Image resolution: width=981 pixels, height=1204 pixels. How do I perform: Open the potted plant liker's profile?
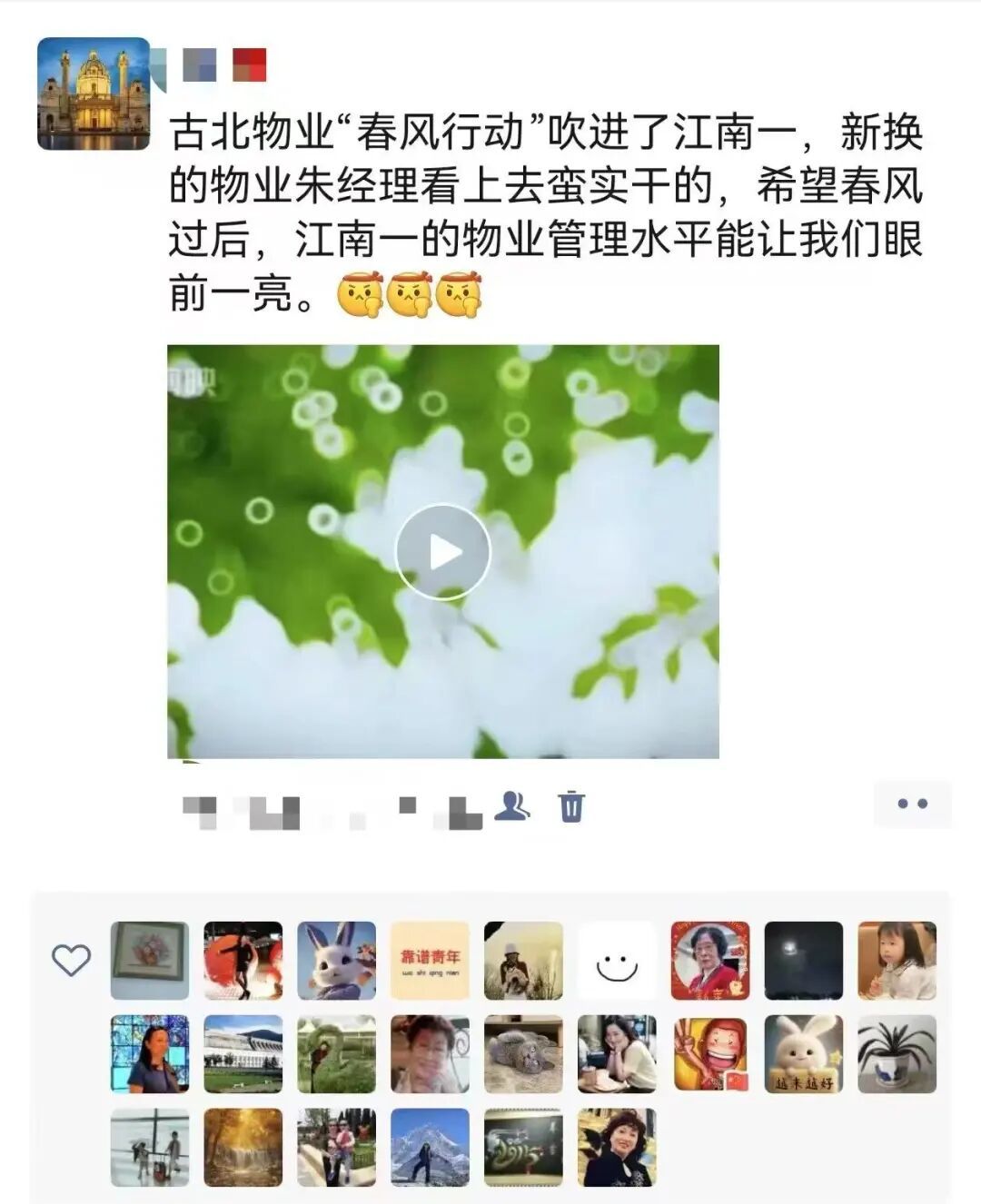coord(897,1054)
